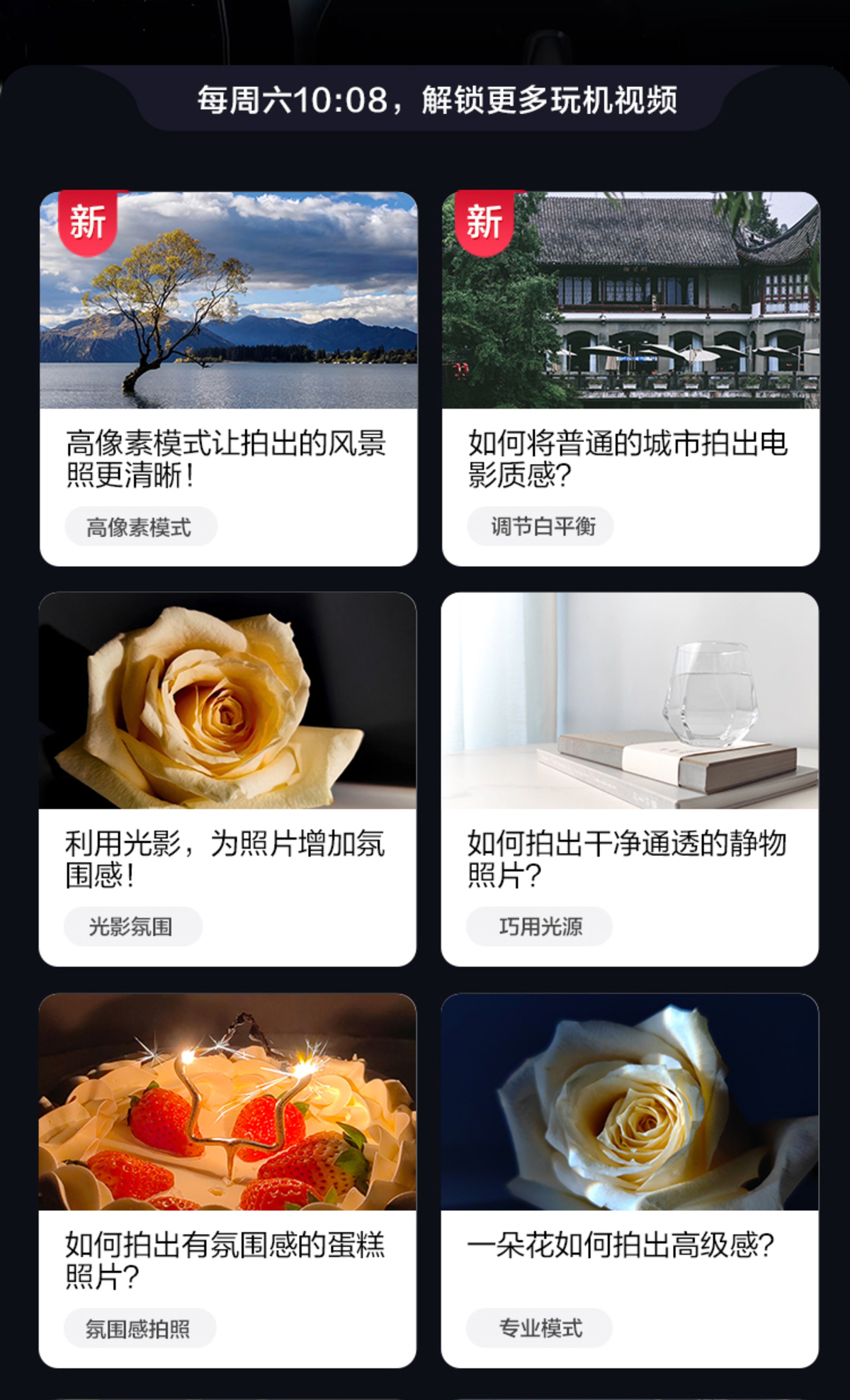Select the 调节白平衡 tag

(539, 526)
